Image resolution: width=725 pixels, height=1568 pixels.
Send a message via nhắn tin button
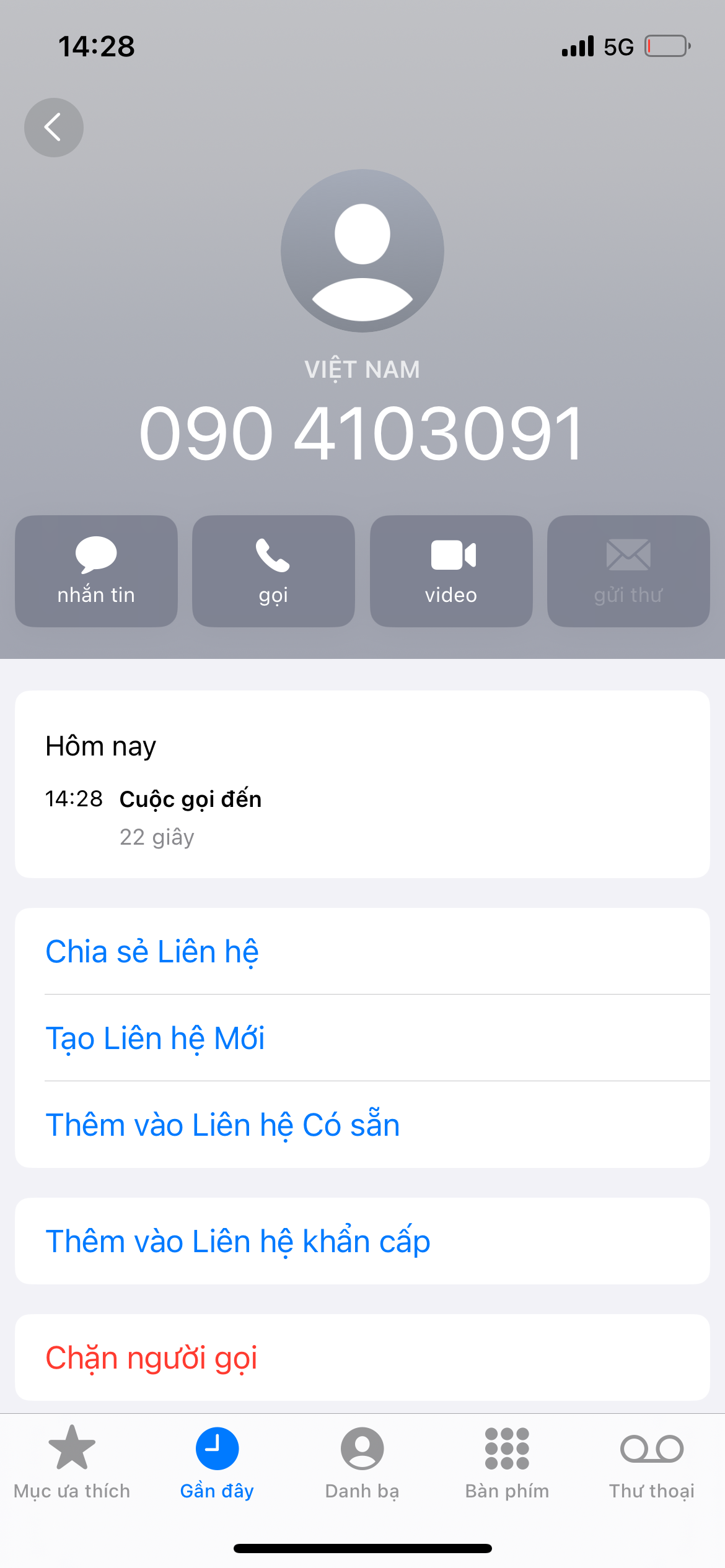(x=96, y=571)
